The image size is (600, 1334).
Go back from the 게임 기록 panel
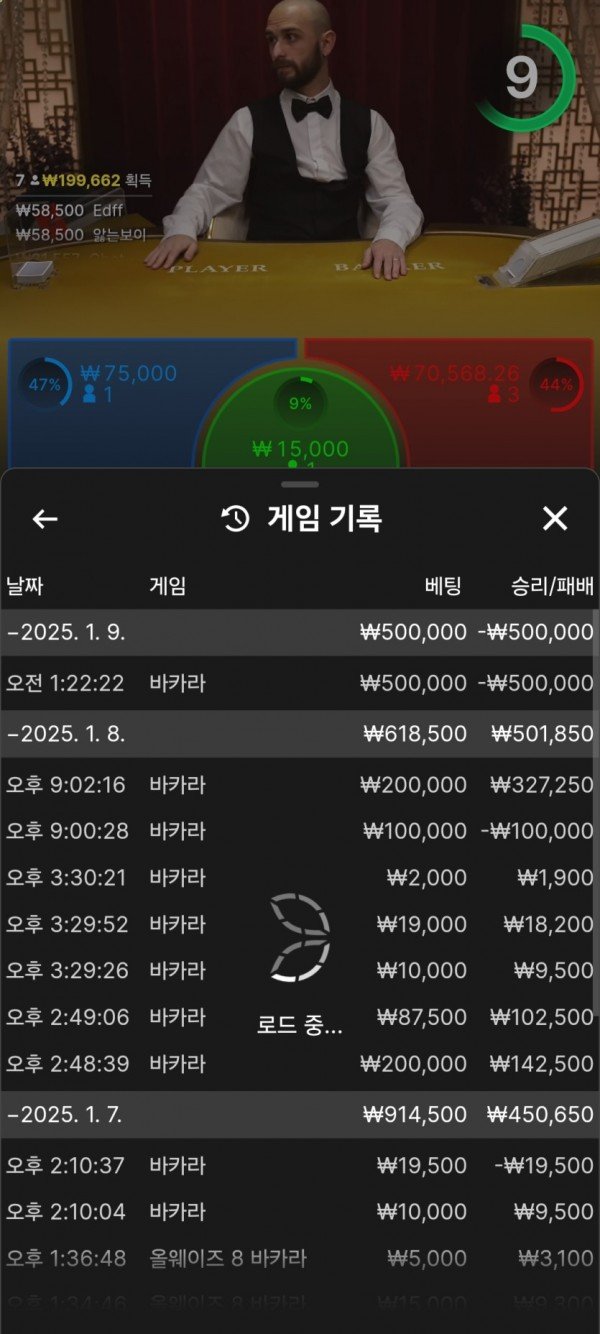click(45, 519)
